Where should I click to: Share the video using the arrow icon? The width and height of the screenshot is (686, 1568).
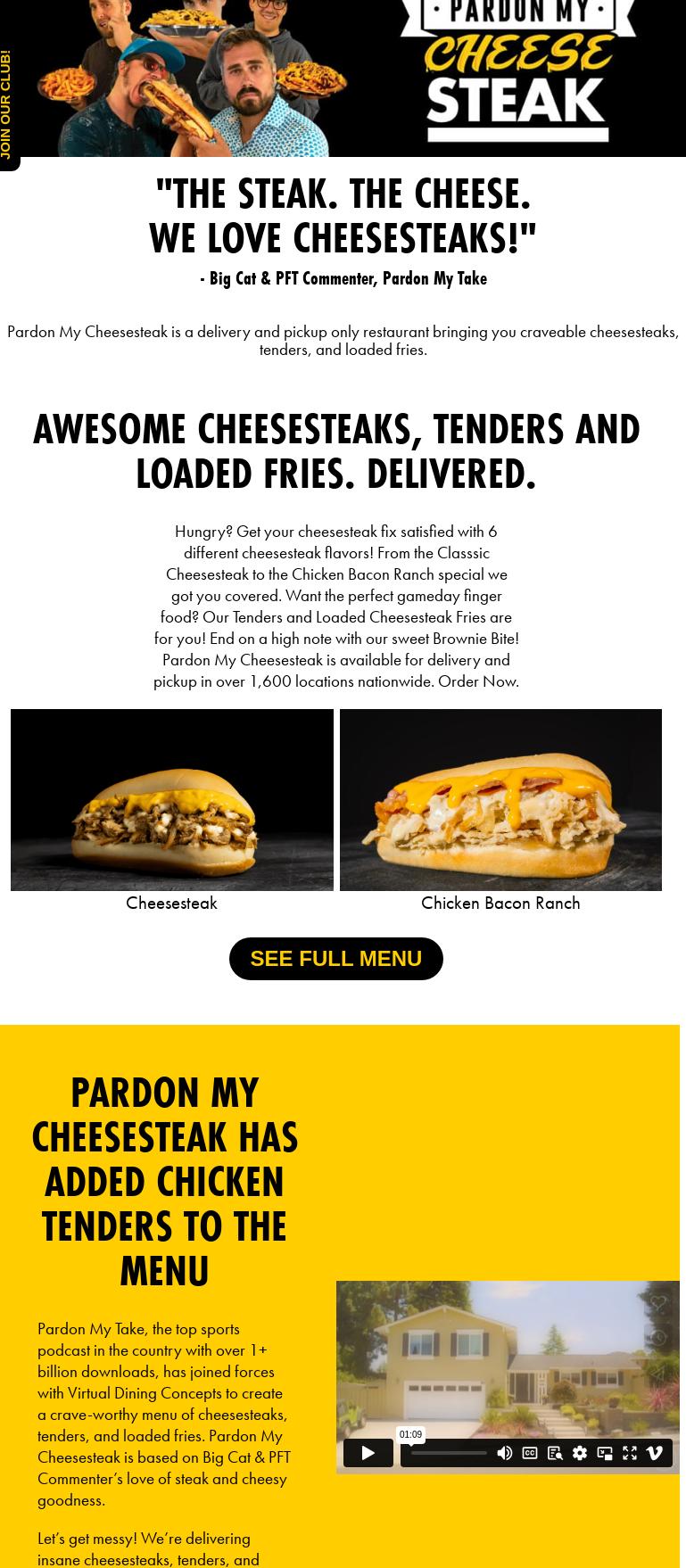click(657, 1374)
